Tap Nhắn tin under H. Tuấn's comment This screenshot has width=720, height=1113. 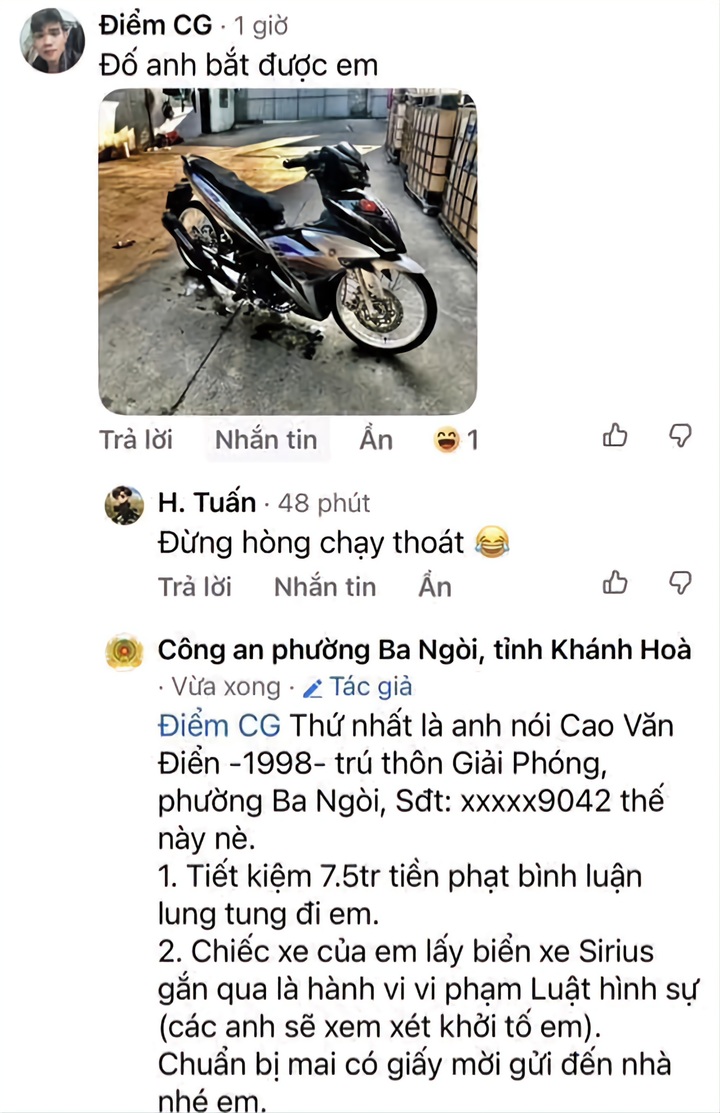click(x=325, y=586)
